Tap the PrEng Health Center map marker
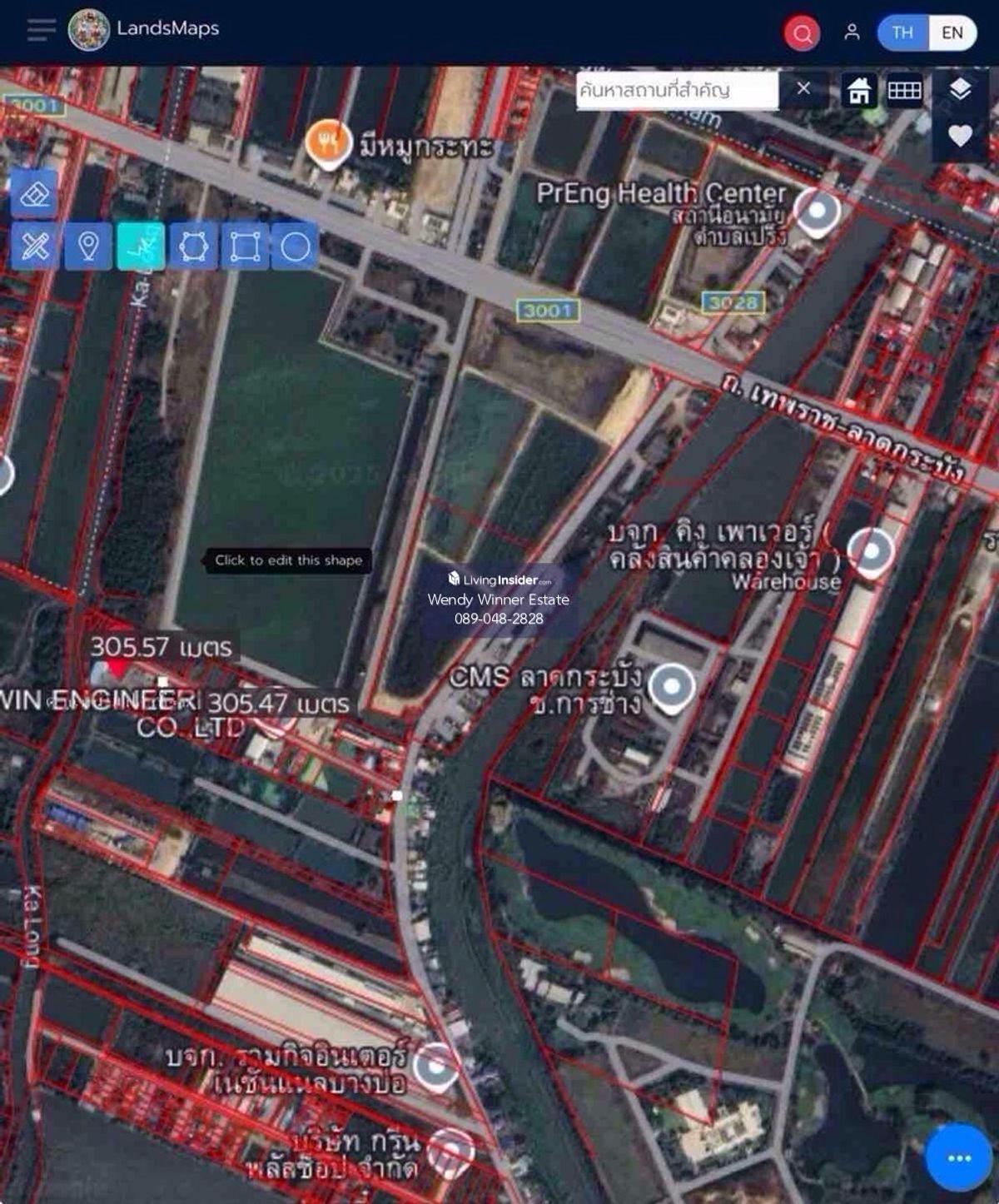The image size is (999, 1204). pos(817,211)
